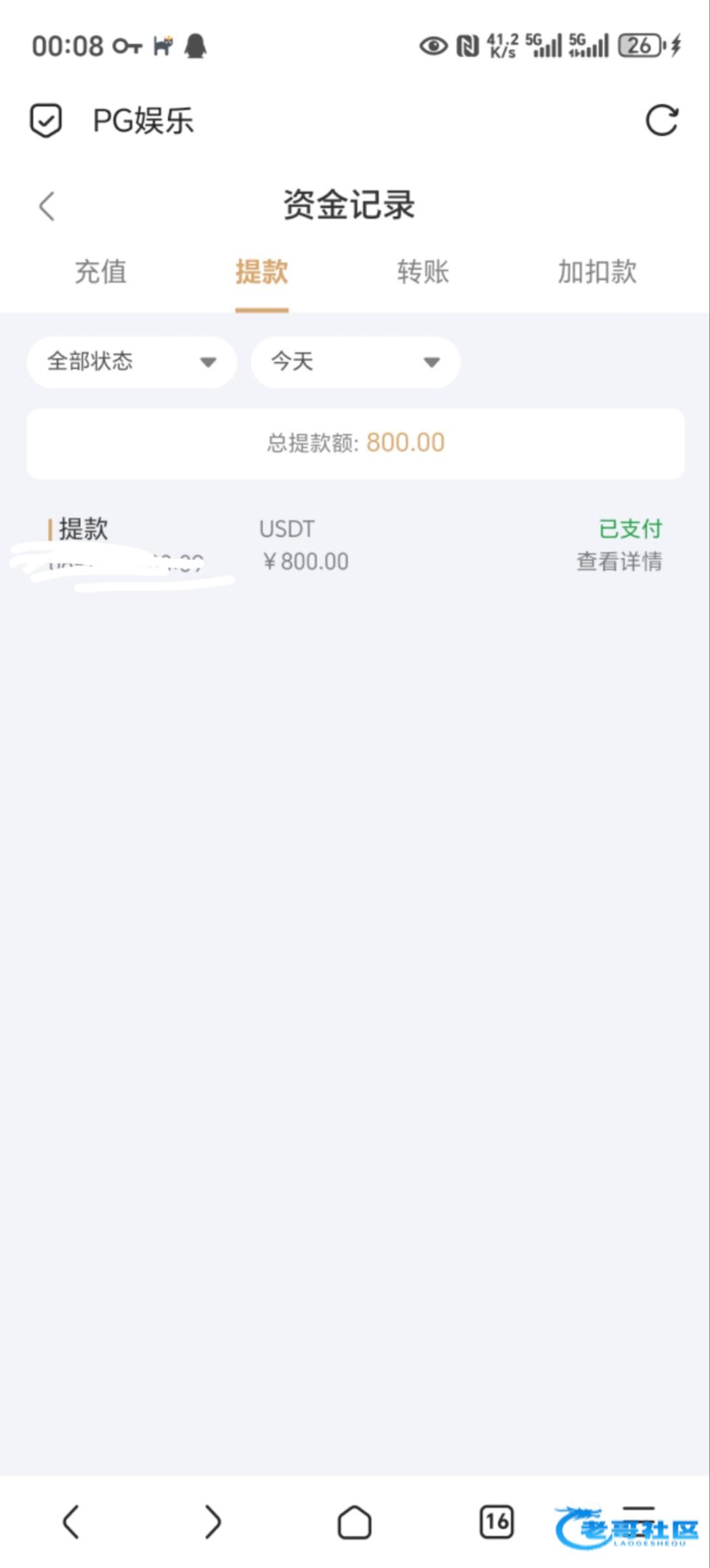Screen dimensions: 710x1568
Task: Tap the browser back arrow
Action: [71, 1522]
